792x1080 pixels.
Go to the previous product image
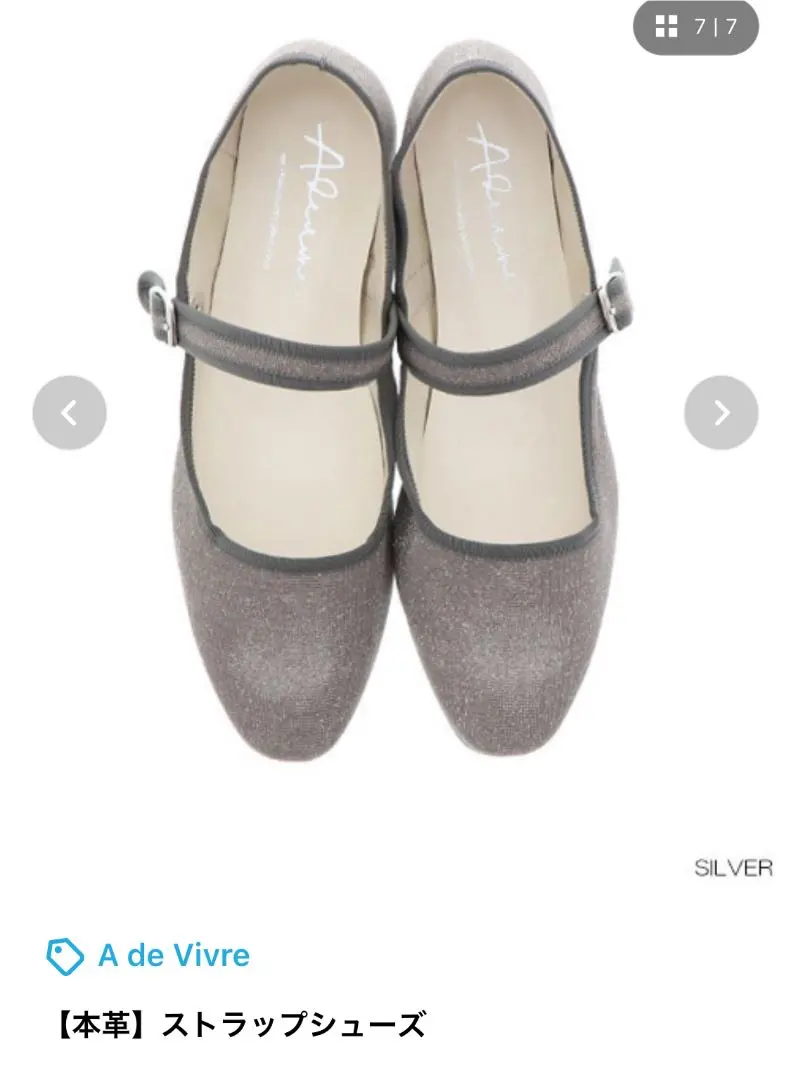pos(69,412)
